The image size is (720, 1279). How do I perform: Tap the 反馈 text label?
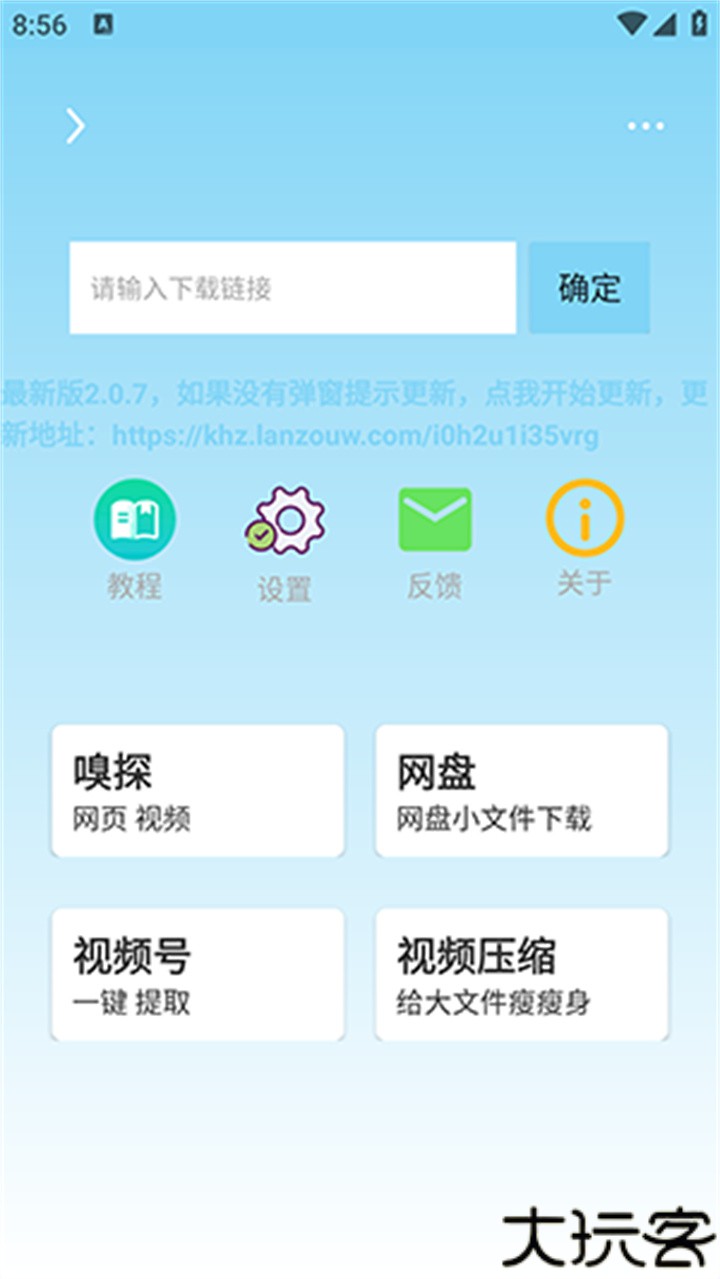click(x=434, y=587)
